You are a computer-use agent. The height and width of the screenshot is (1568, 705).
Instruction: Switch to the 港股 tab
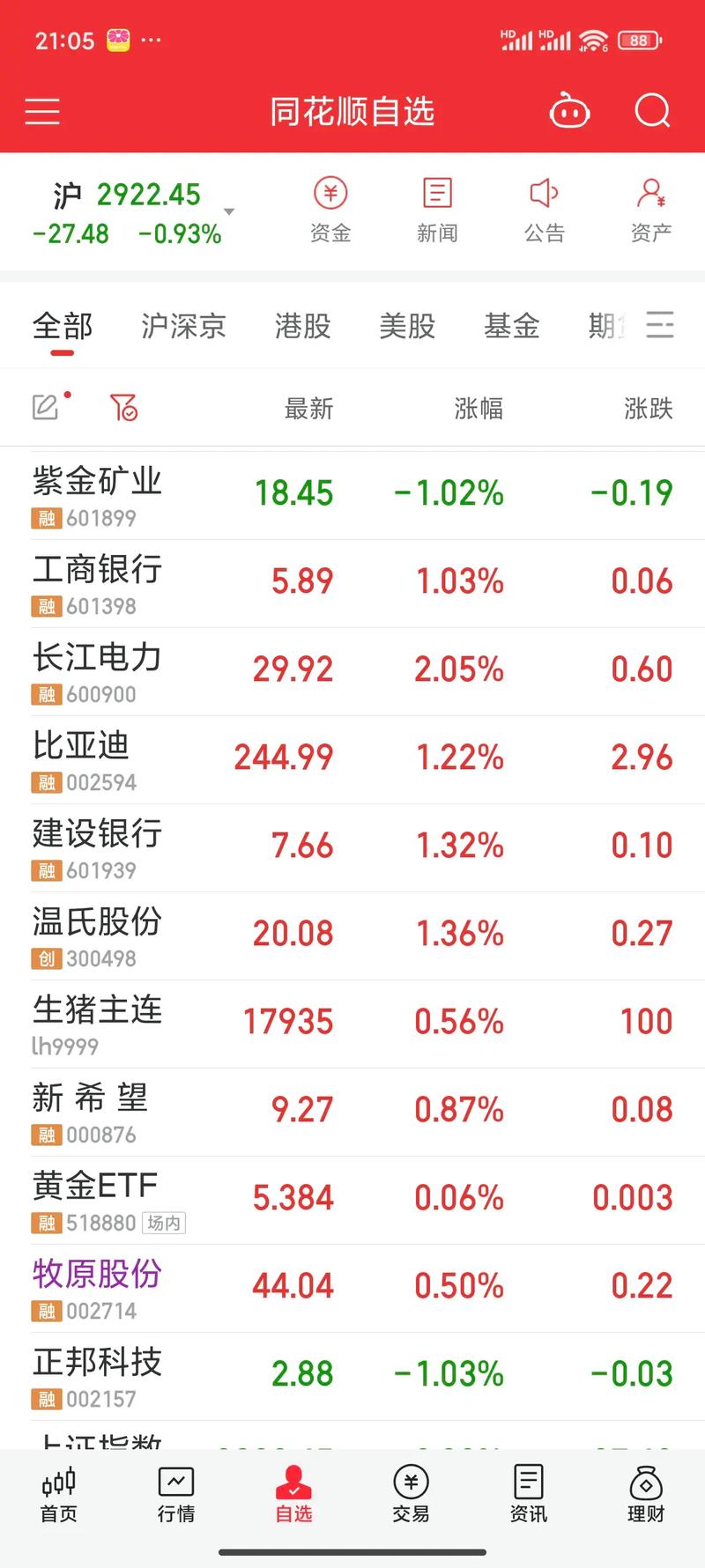(x=302, y=326)
